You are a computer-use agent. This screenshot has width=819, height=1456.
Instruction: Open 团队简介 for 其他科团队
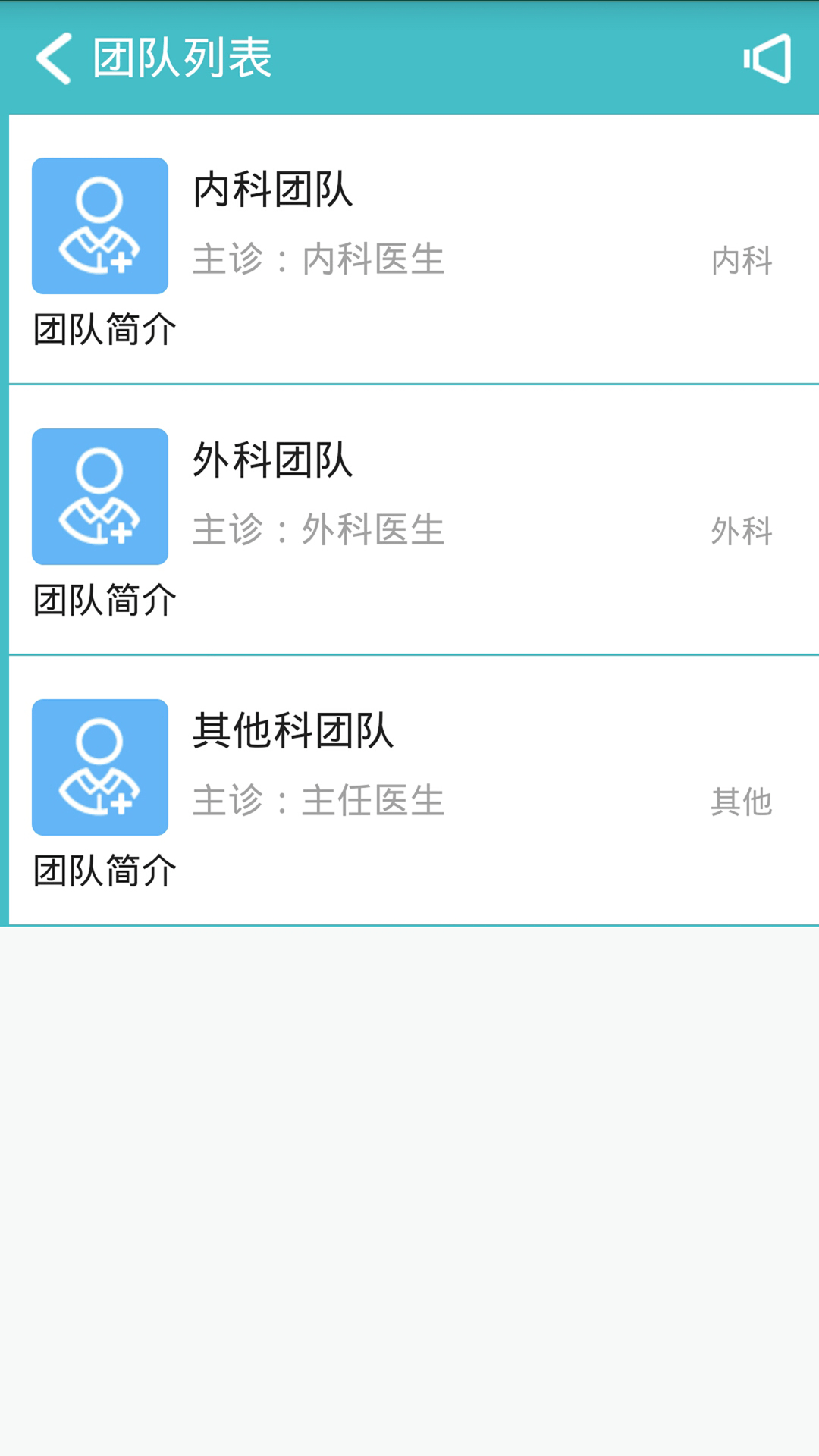(104, 869)
